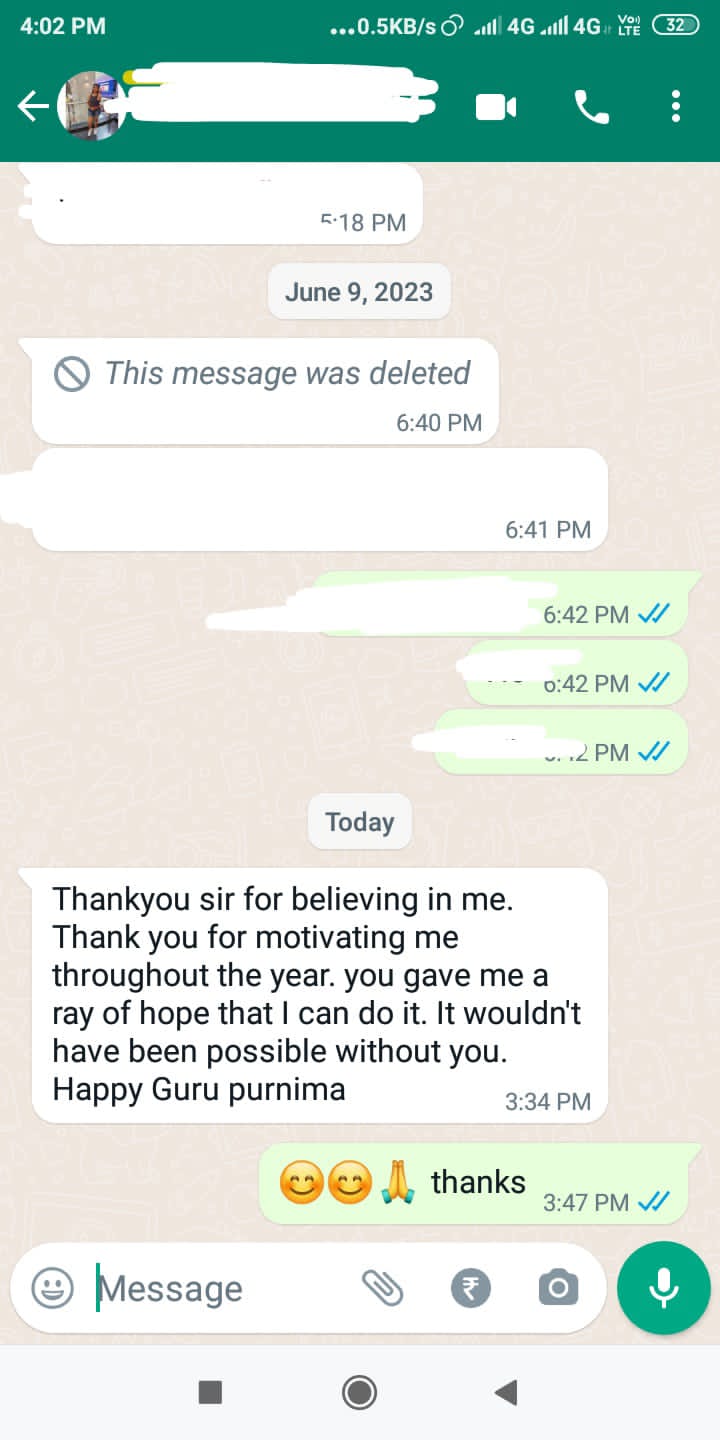Focus the Message text field
Viewport: 720px width, 1440px height.
click(x=220, y=1288)
